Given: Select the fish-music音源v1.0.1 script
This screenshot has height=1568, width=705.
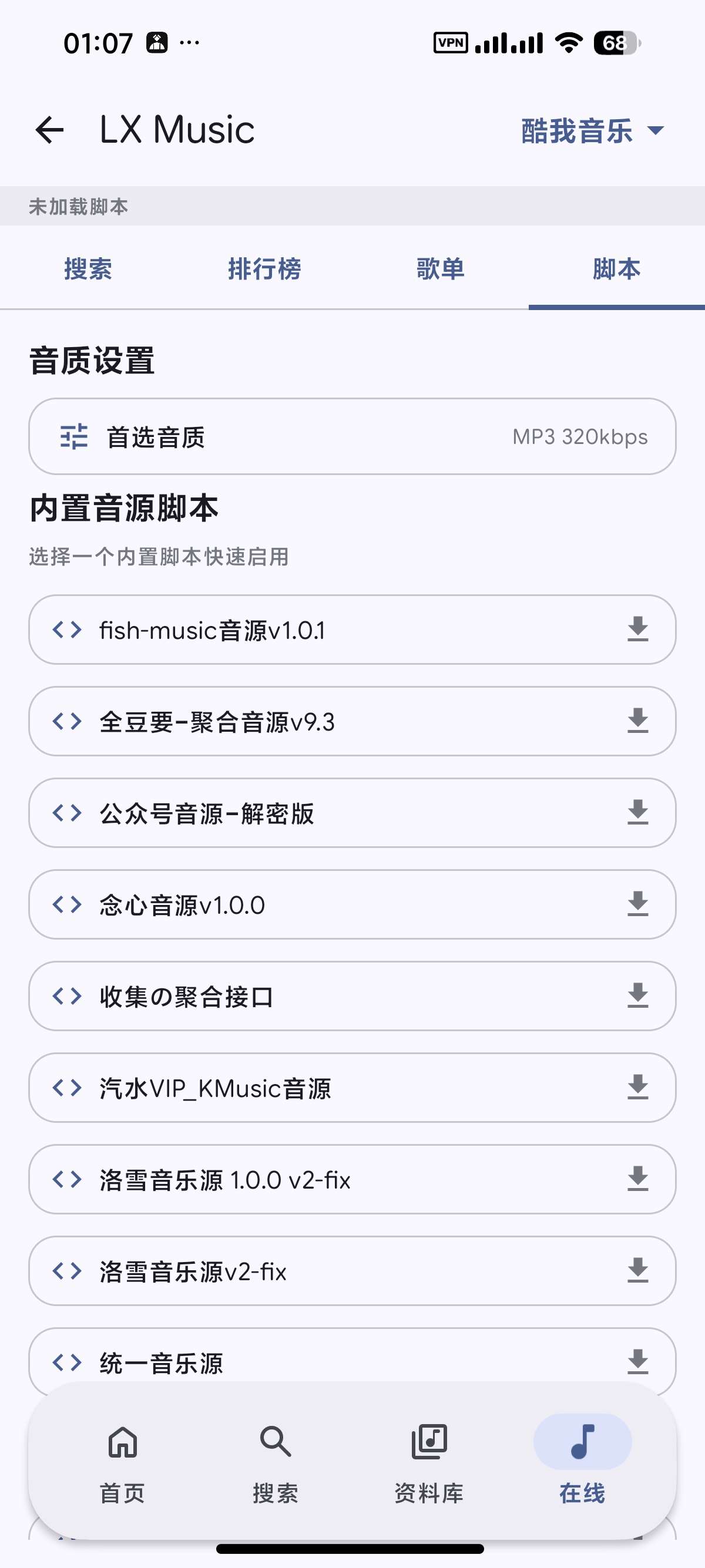Looking at the screenshot, I should click(352, 630).
